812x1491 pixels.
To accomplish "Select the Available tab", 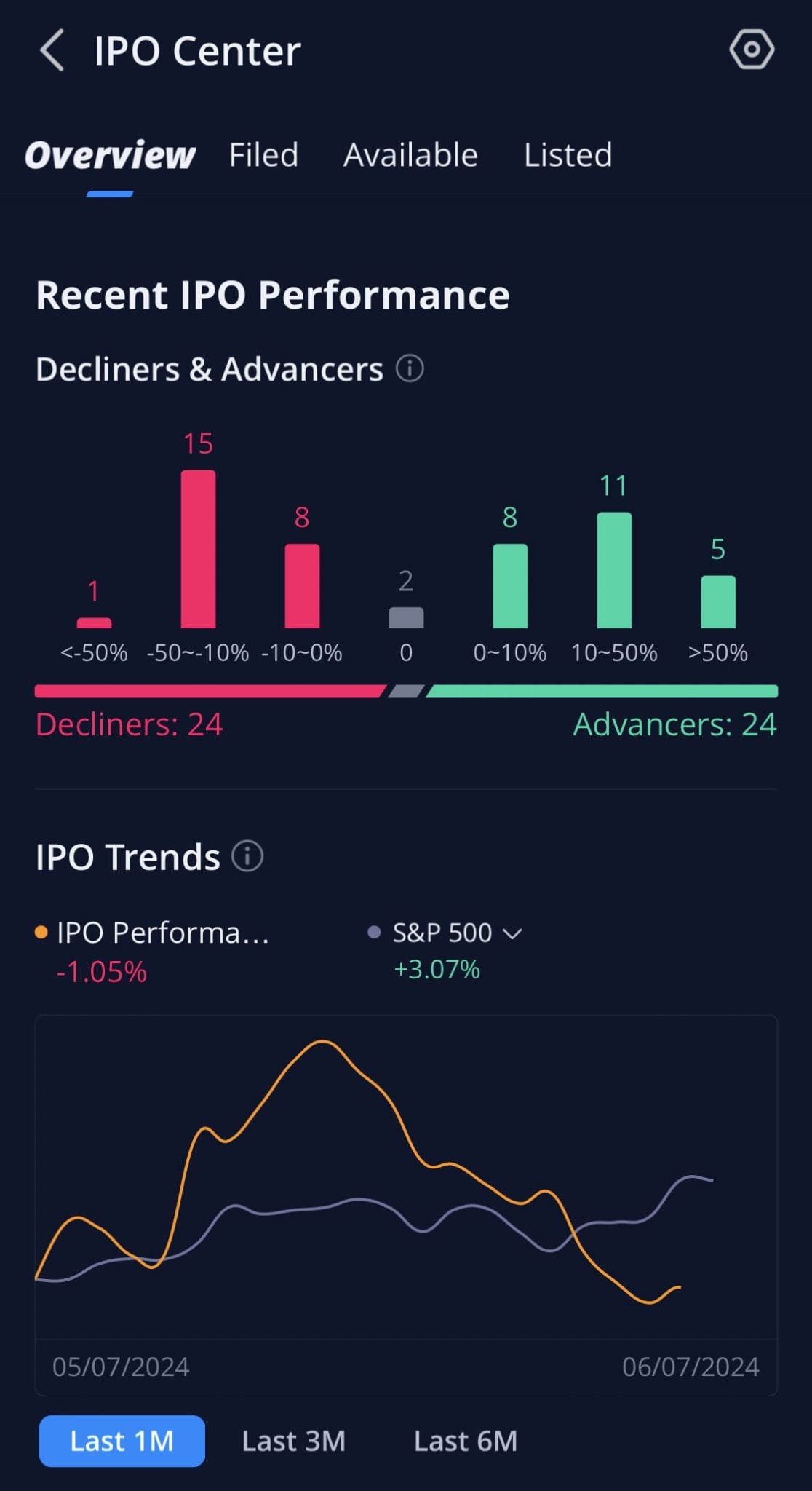I will click(x=410, y=155).
